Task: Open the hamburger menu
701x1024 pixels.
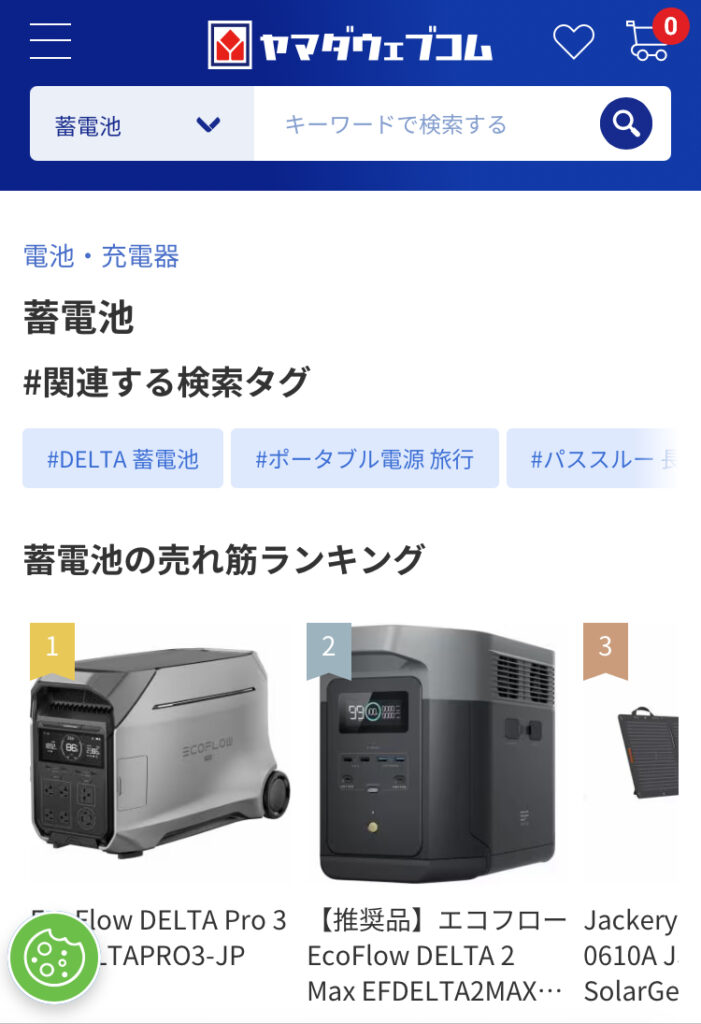Action: pyautogui.click(x=50, y=41)
